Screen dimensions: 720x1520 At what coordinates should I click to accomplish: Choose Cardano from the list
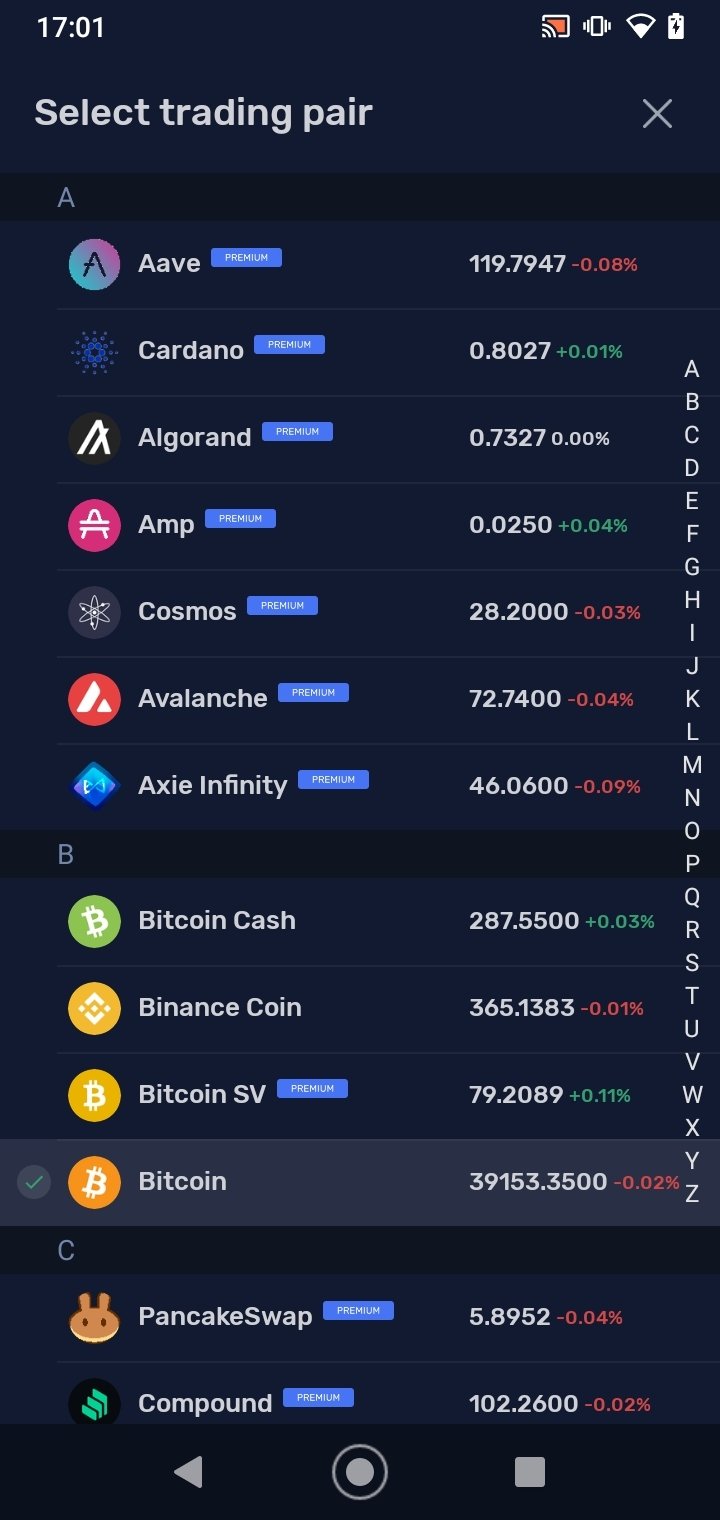[x=360, y=352]
